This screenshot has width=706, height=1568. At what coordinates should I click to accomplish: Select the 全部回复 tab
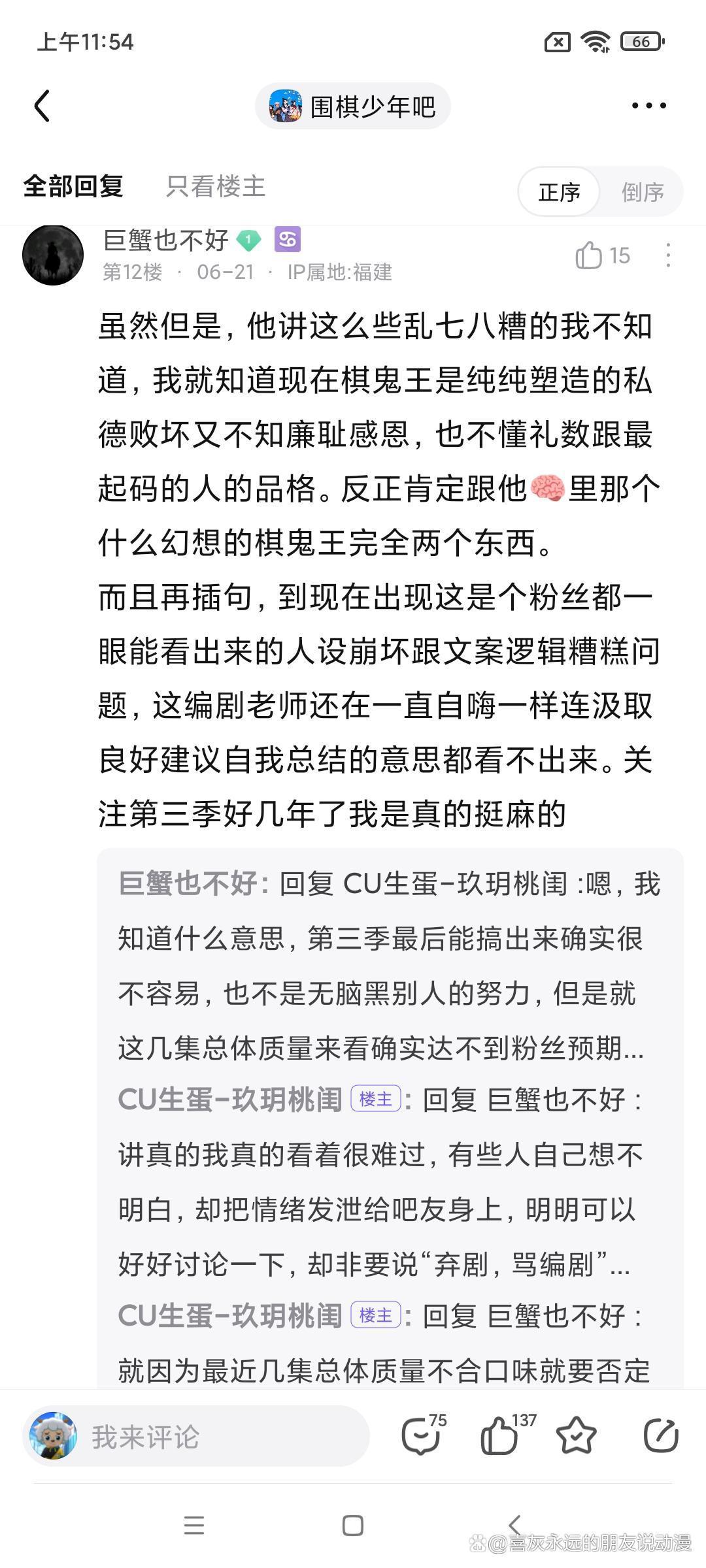click(x=74, y=186)
